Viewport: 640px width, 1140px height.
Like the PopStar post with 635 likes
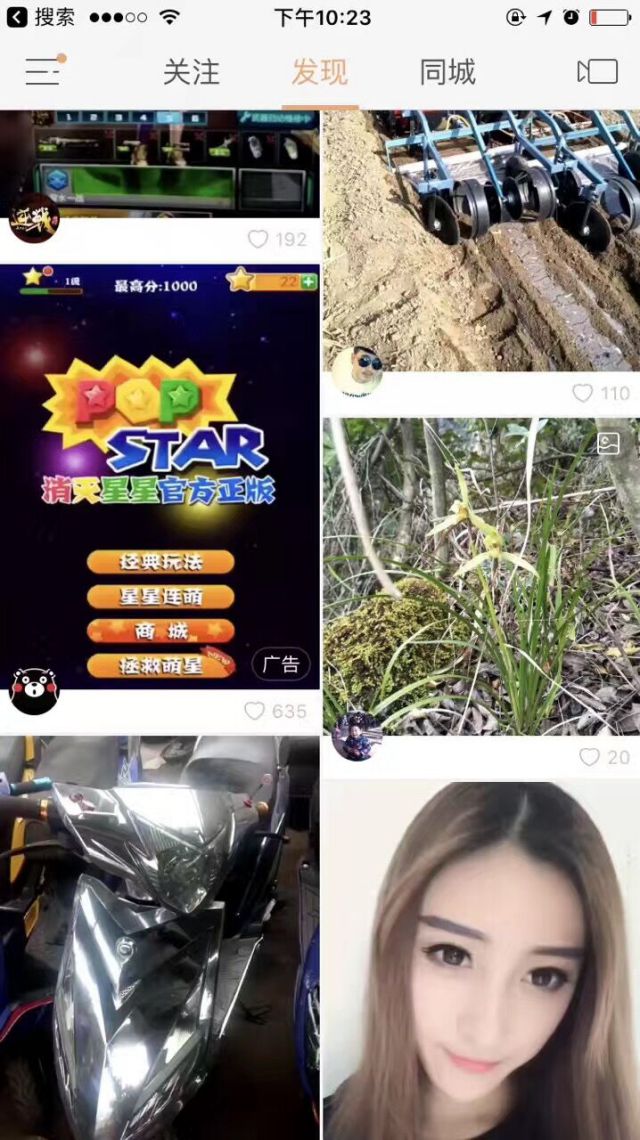(x=257, y=711)
